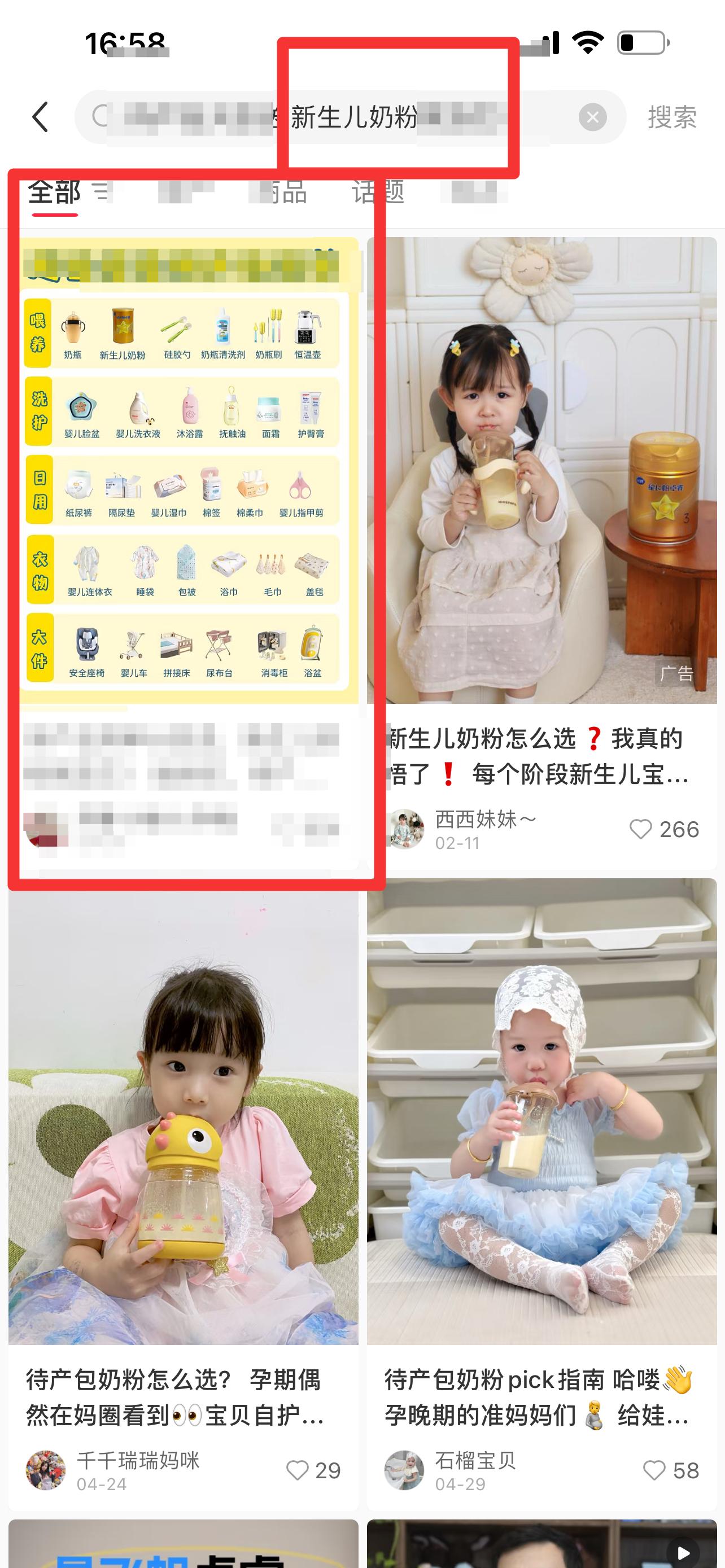Image resolution: width=725 pixels, height=1568 pixels.
Task: Clear the search text with the X button
Action: tap(592, 117)
